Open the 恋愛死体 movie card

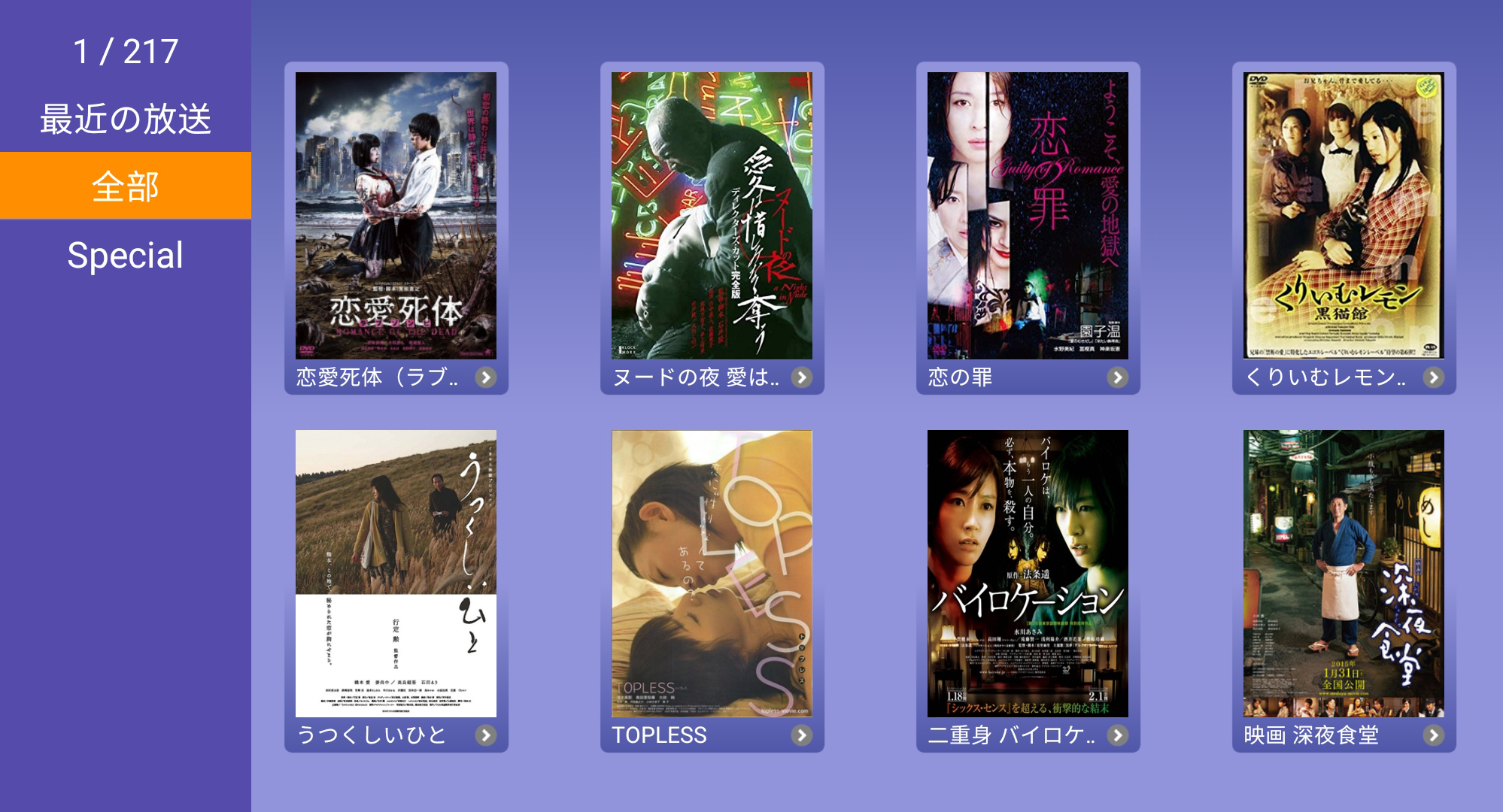396,227
